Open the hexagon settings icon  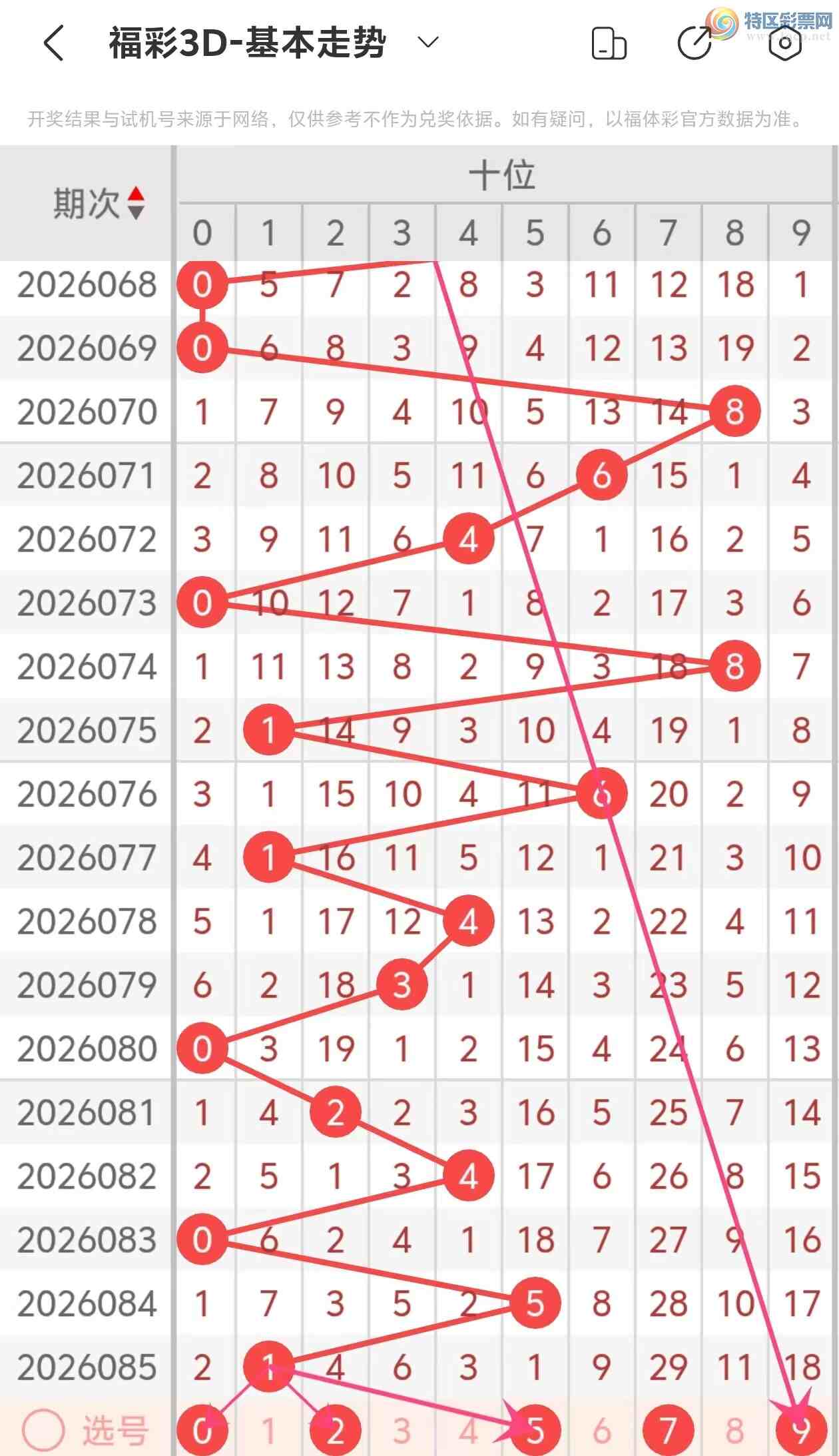tap(784, 44)
